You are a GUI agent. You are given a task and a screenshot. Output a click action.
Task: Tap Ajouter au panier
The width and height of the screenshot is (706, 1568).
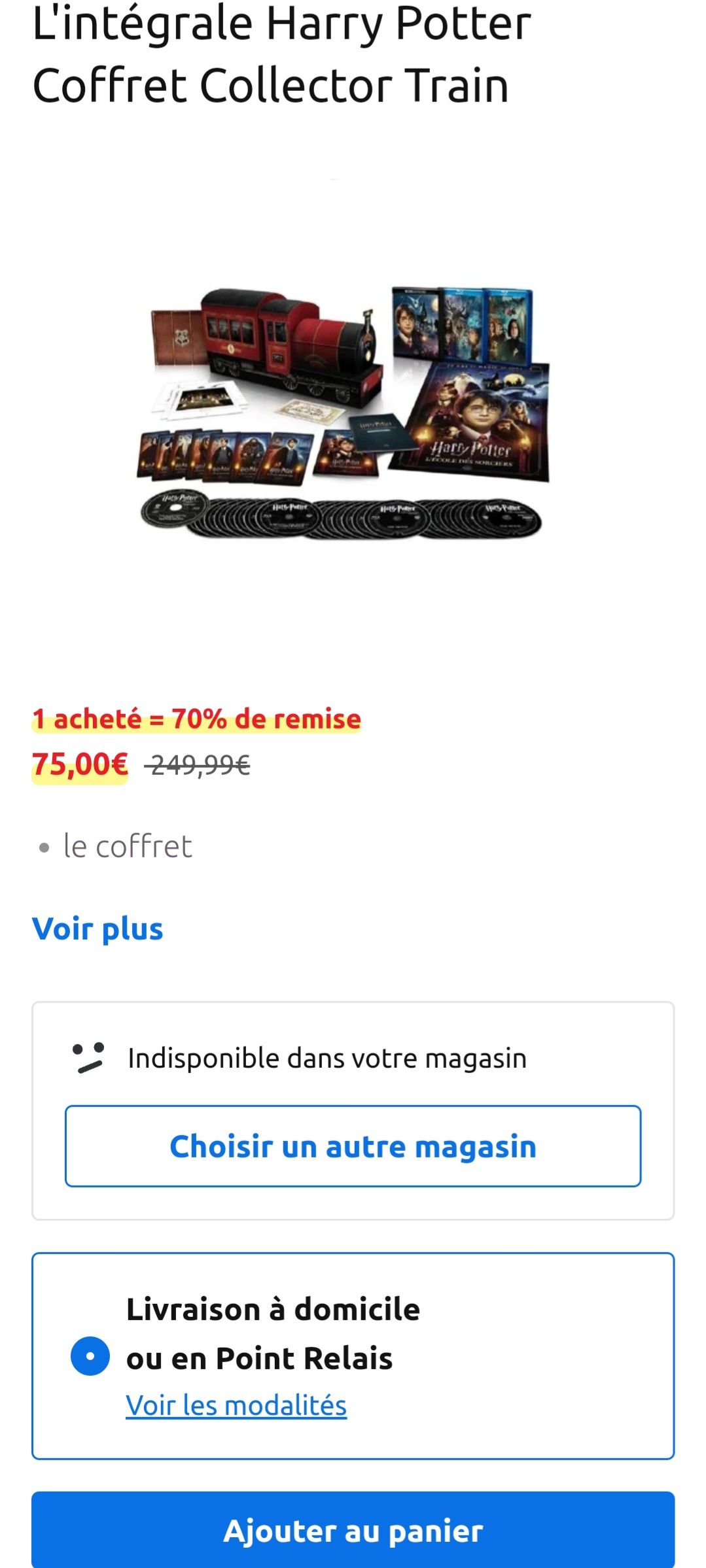point(353,1530)
